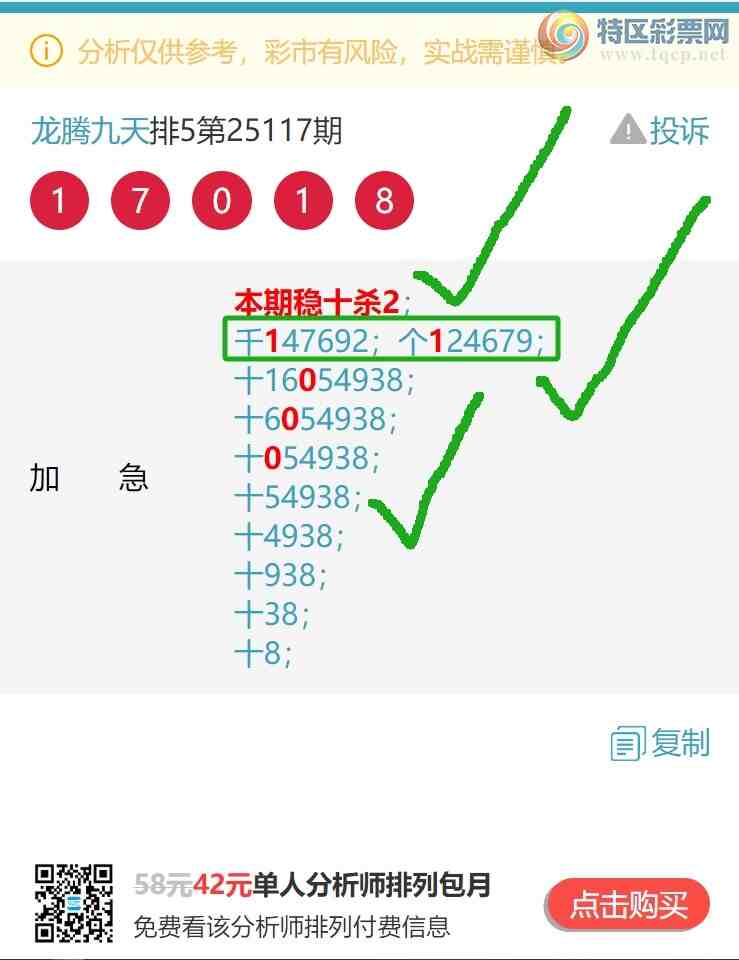Open analyst 龙腾九天's profile link
Viewport: 739px width, 960px height.
click(89, 130)
